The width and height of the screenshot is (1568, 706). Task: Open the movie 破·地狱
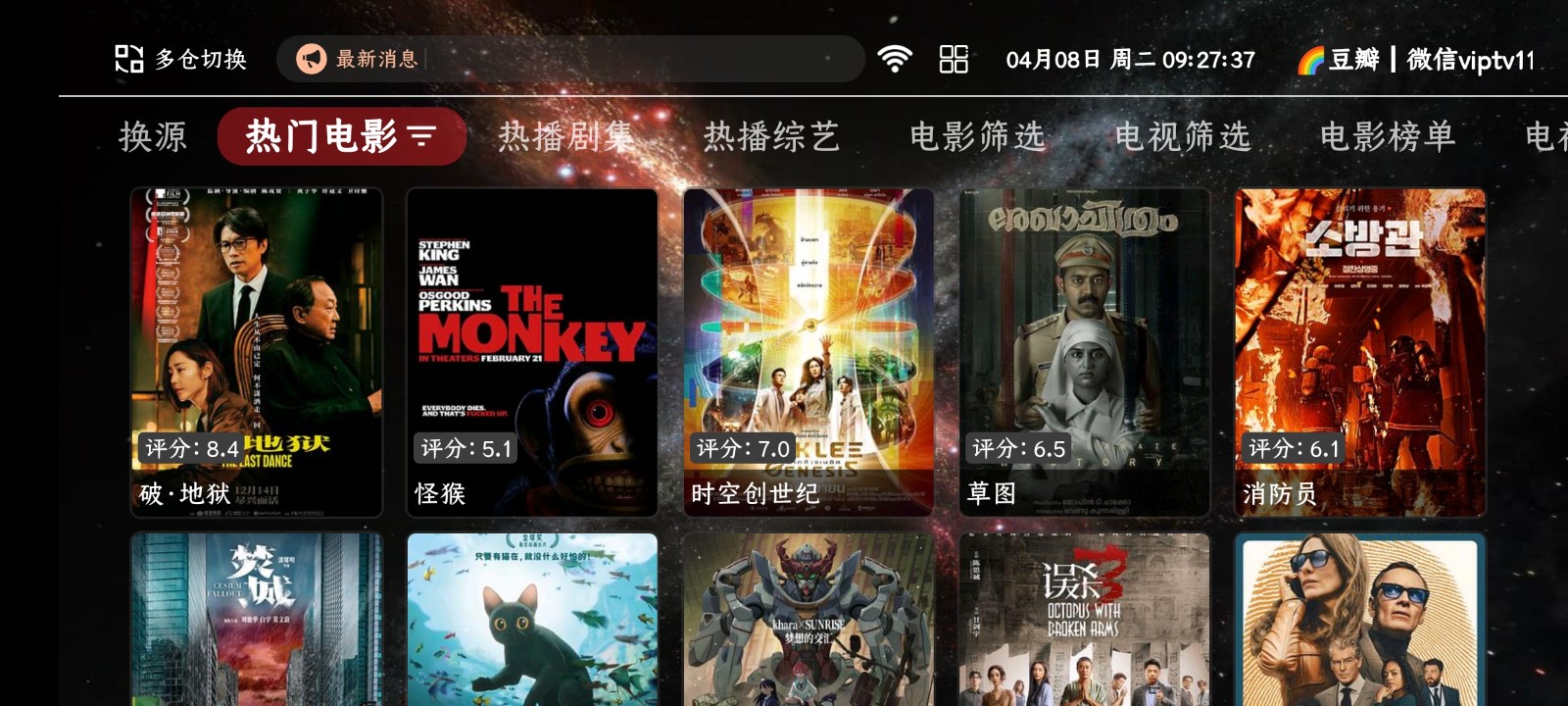coord(257,352)
